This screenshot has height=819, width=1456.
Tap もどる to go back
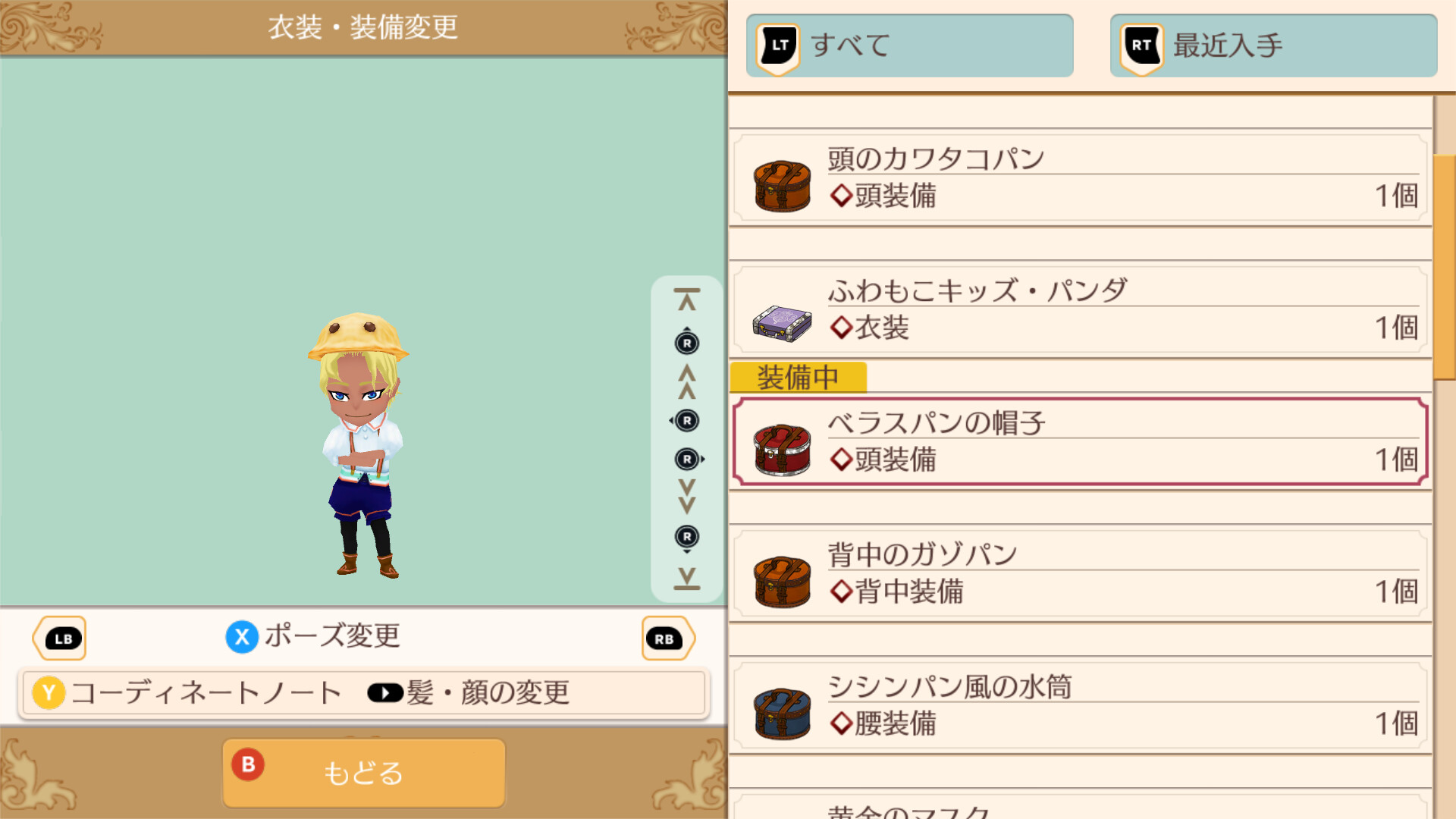363,773
